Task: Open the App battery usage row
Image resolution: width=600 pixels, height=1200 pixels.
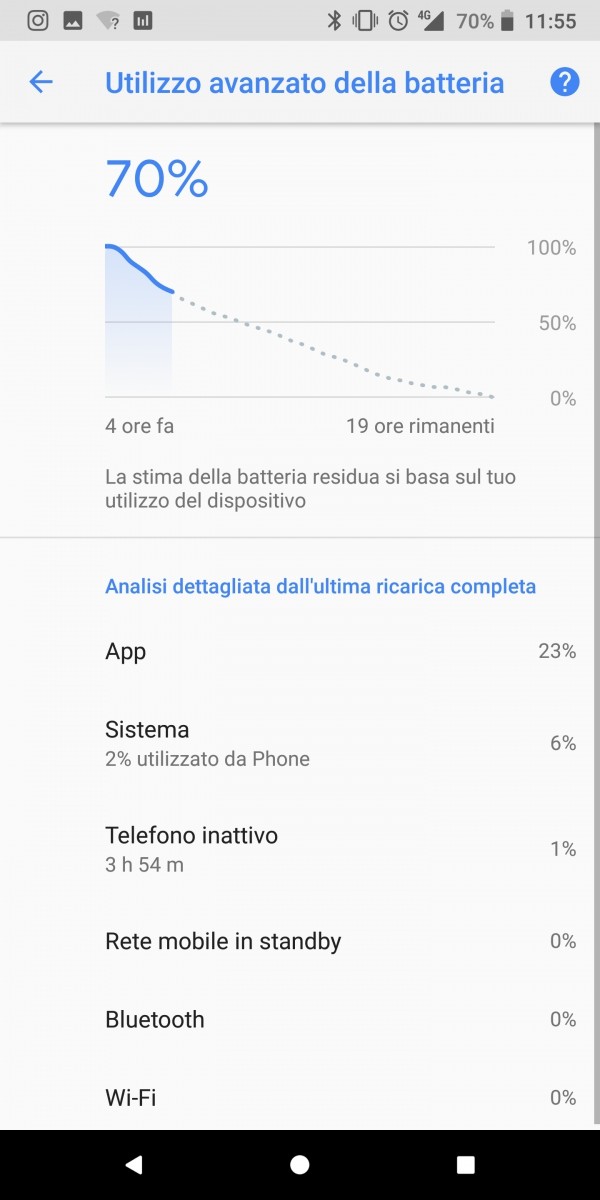Action: point(300,652)
